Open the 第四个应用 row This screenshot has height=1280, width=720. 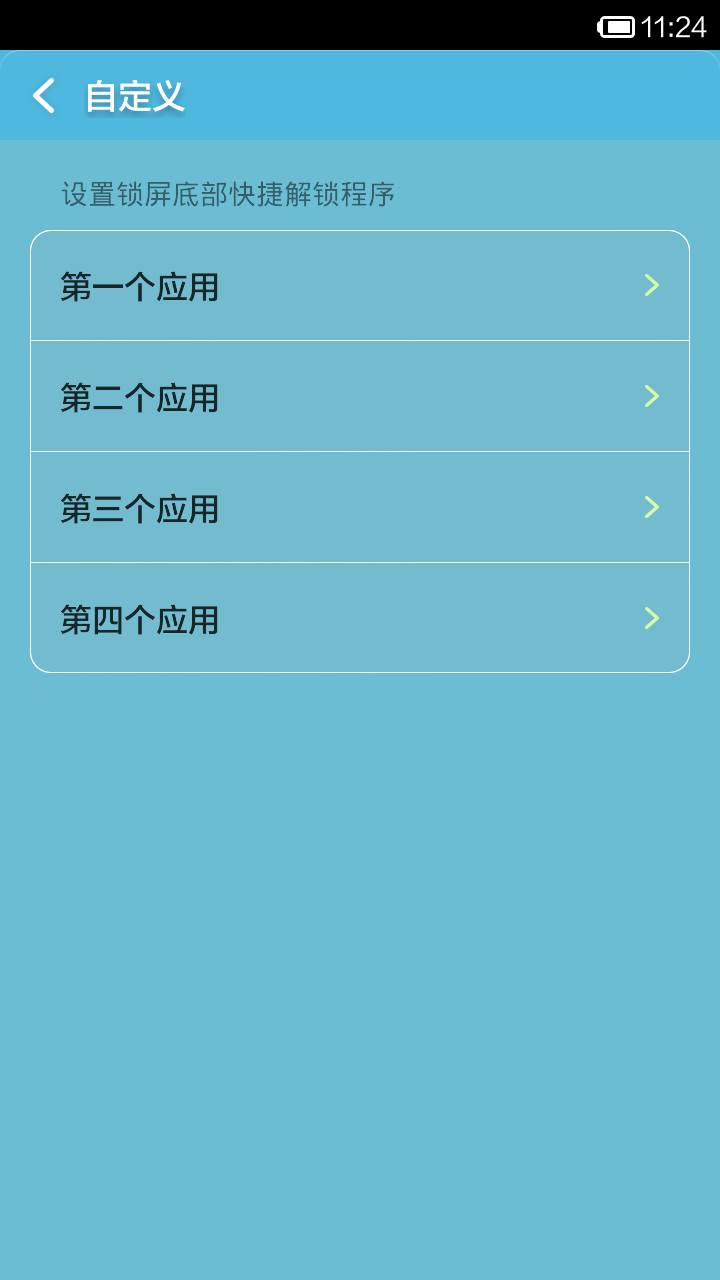tap(360, 618)
